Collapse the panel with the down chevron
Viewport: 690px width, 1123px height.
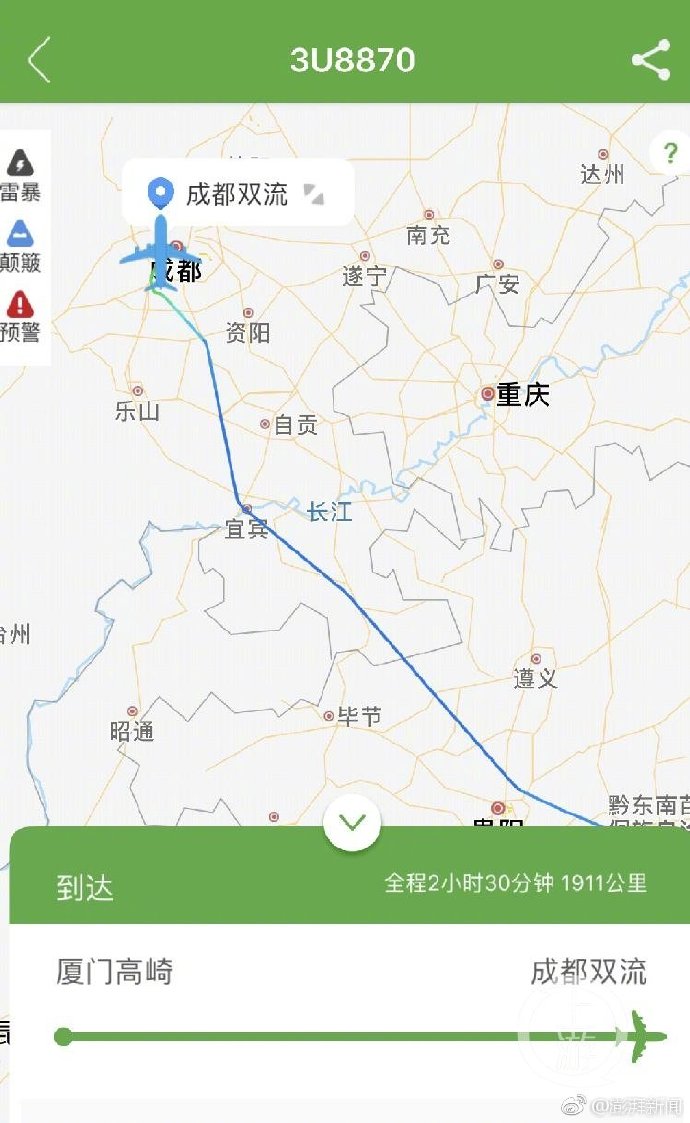tap(352, 823)
